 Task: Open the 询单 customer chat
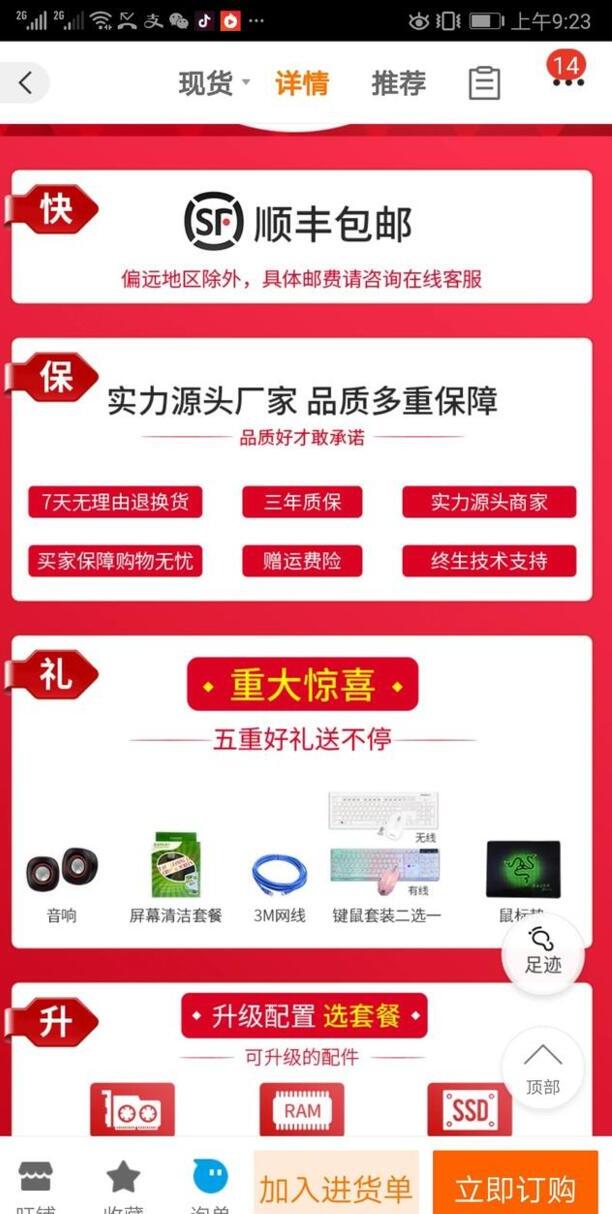[210, 1185]
